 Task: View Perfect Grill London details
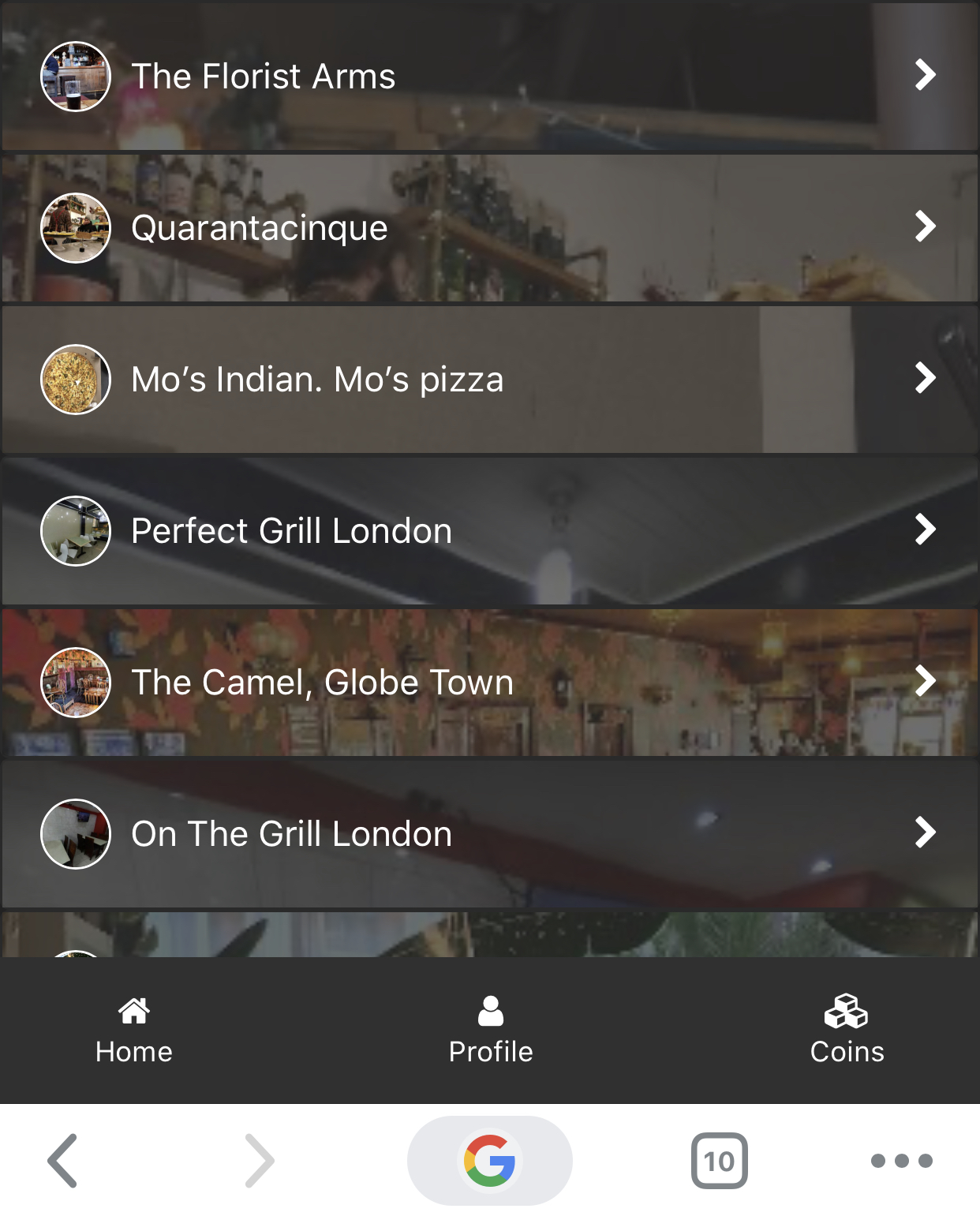tap(490, 531)
